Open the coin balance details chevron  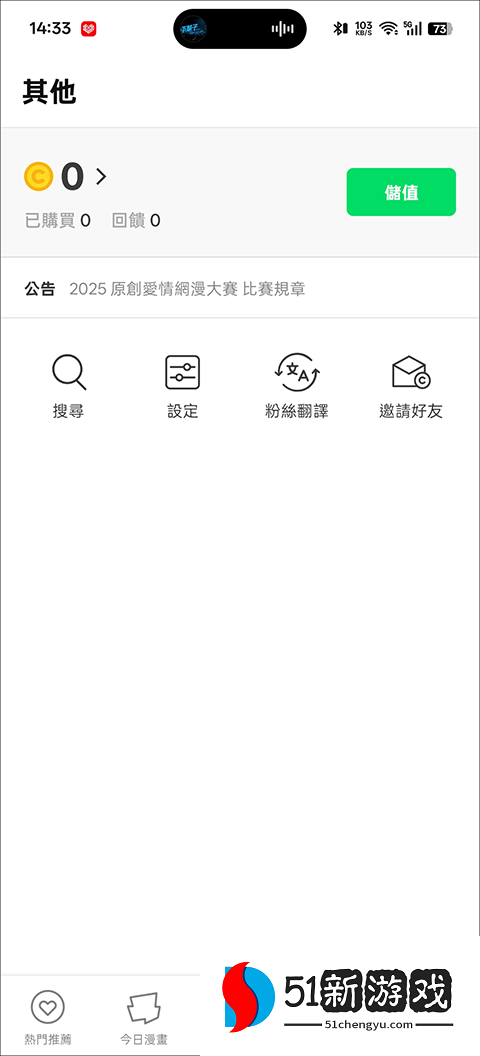[x=101, y=176]
